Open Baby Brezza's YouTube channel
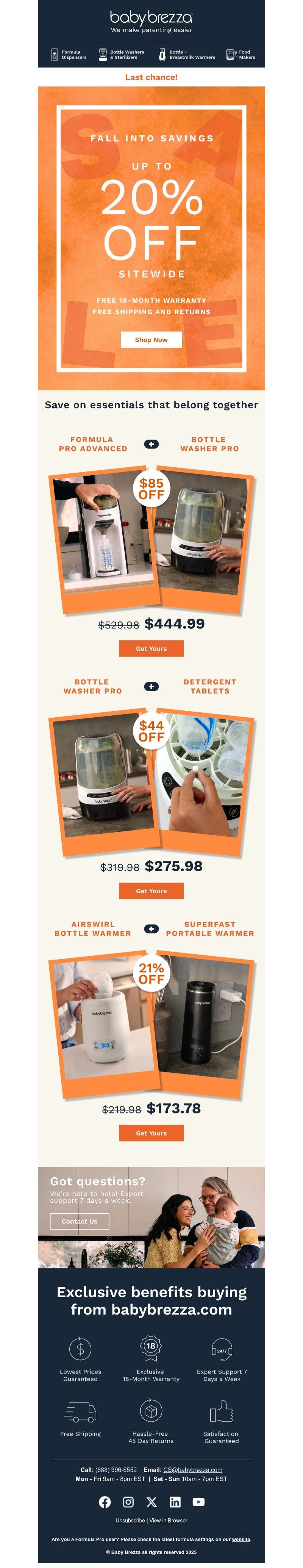The height and width of the screenshot is (1568, 303). click(198, 1502)
